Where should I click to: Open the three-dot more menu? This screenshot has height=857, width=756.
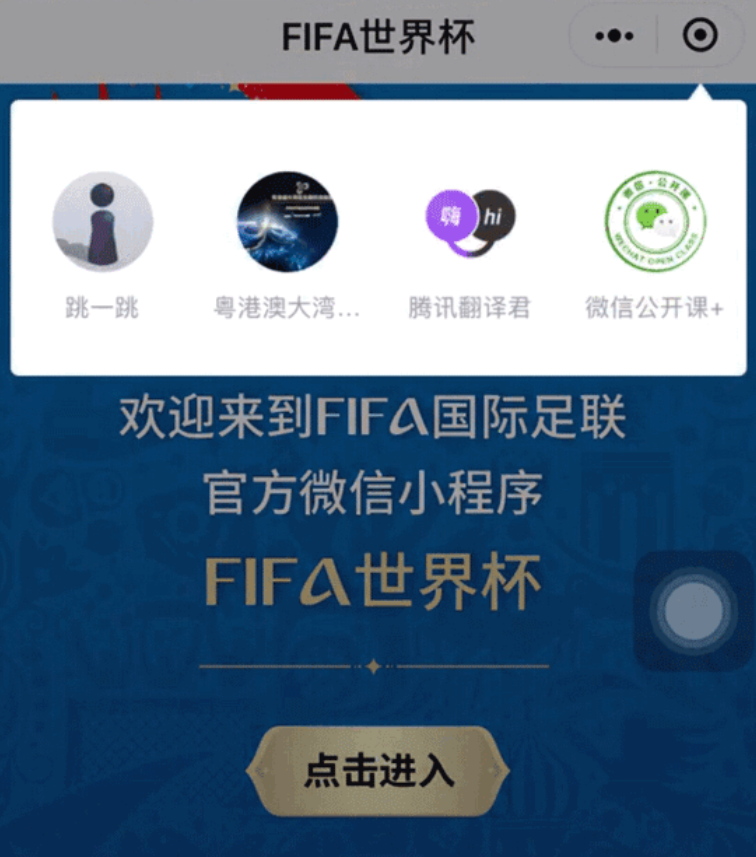614,37
